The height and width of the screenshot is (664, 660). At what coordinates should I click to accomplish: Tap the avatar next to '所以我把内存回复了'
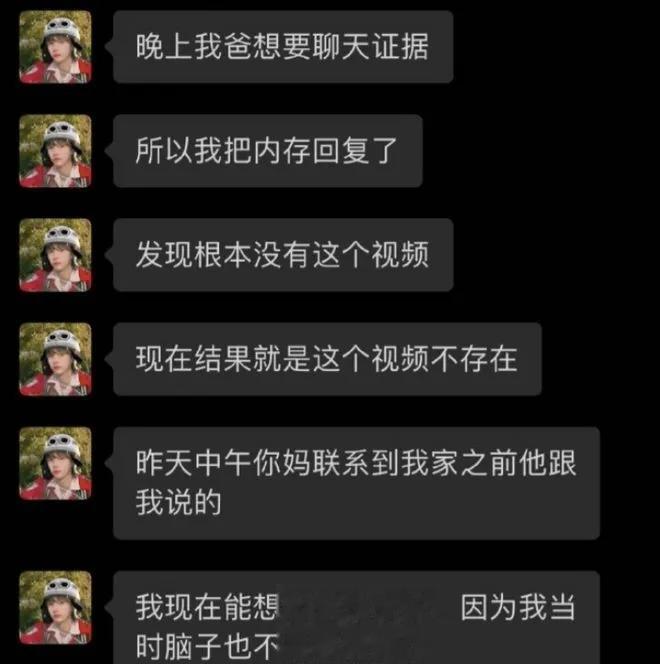pos(55,151)
